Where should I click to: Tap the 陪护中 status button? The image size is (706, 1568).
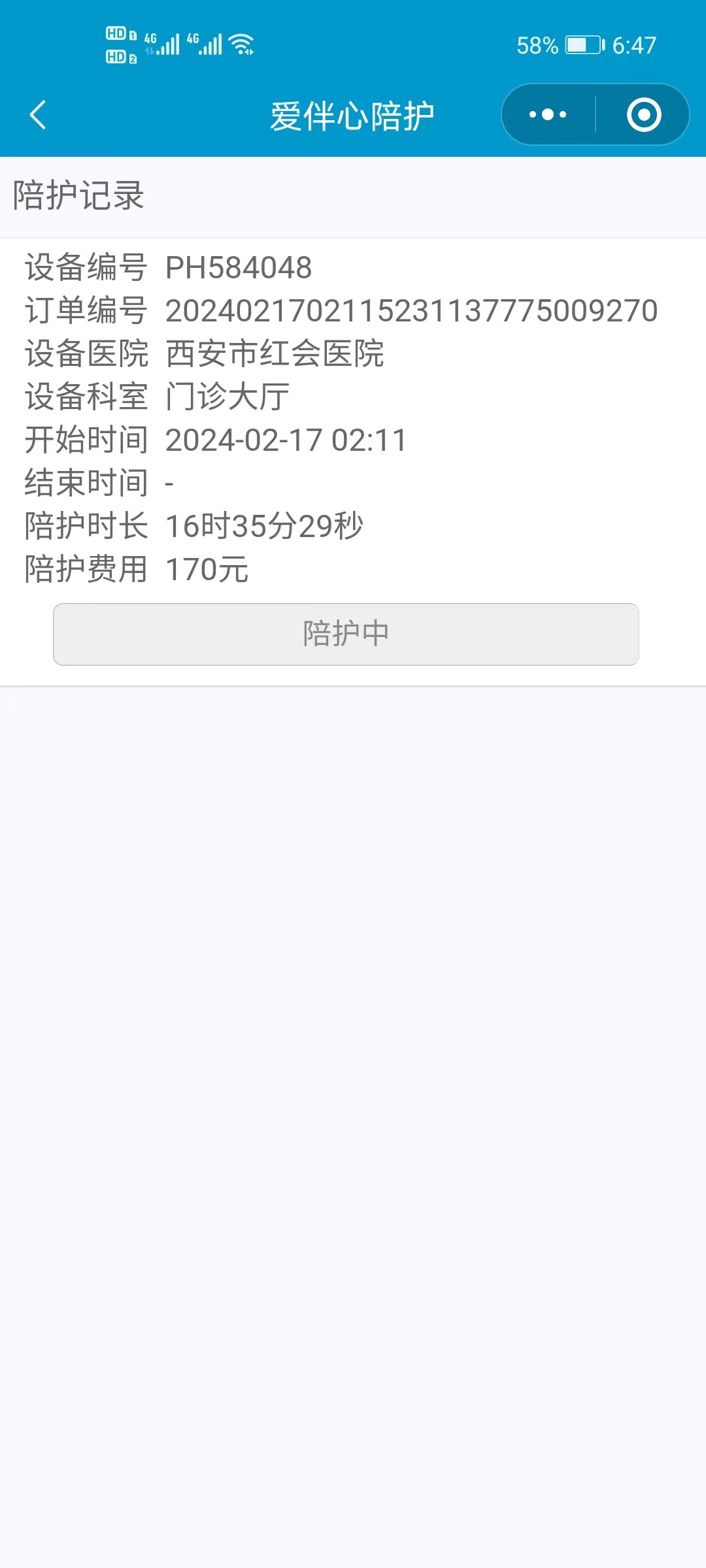[346, 634]
